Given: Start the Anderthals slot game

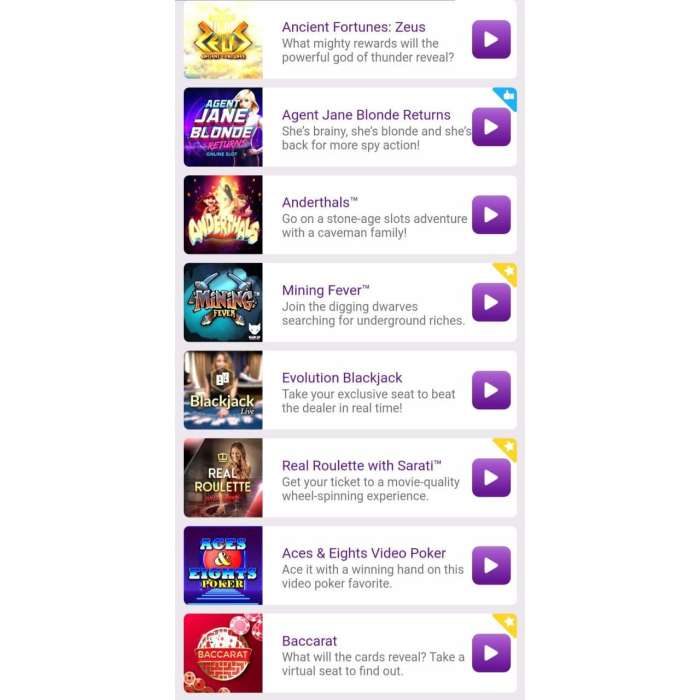Looking at the screenshot, I should tap(491, 215).
